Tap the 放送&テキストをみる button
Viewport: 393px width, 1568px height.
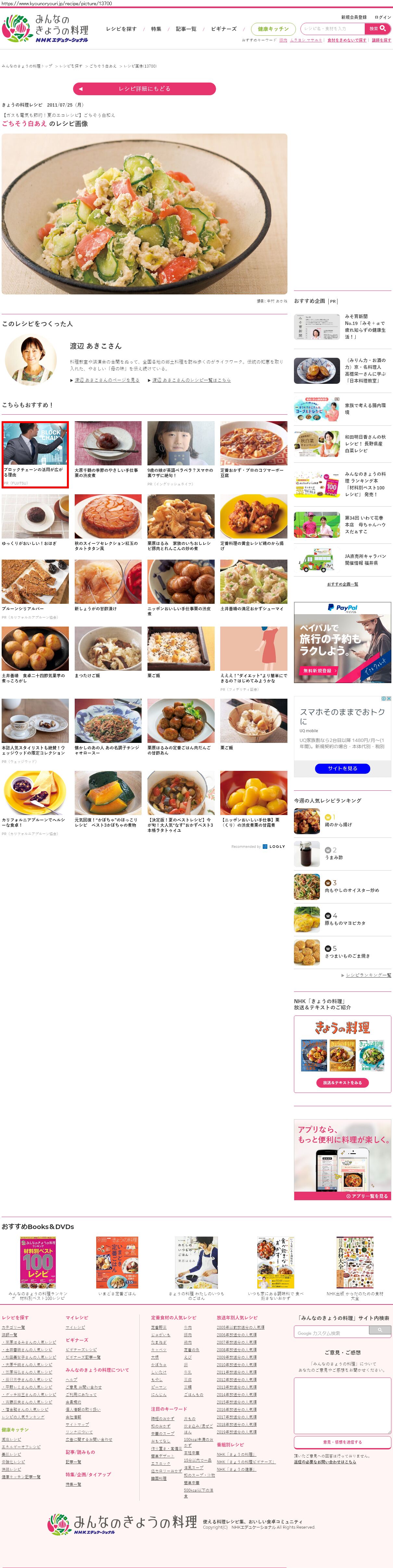342,1083
